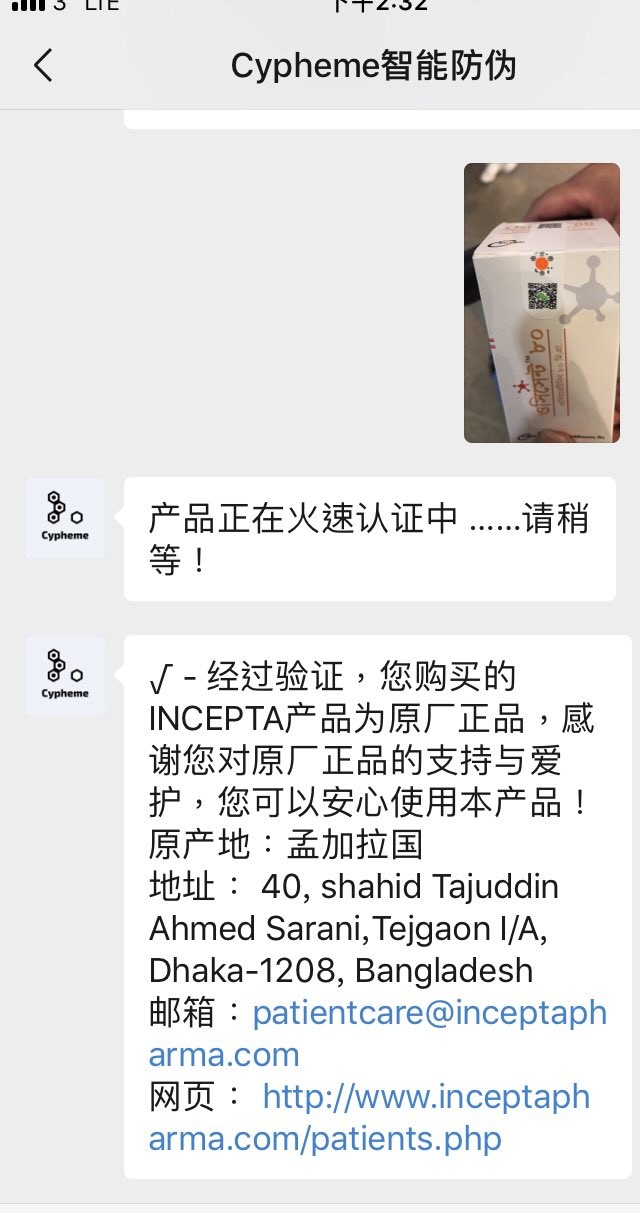
Task: Go back from Cypheme chat
Action: pos(42,66)
